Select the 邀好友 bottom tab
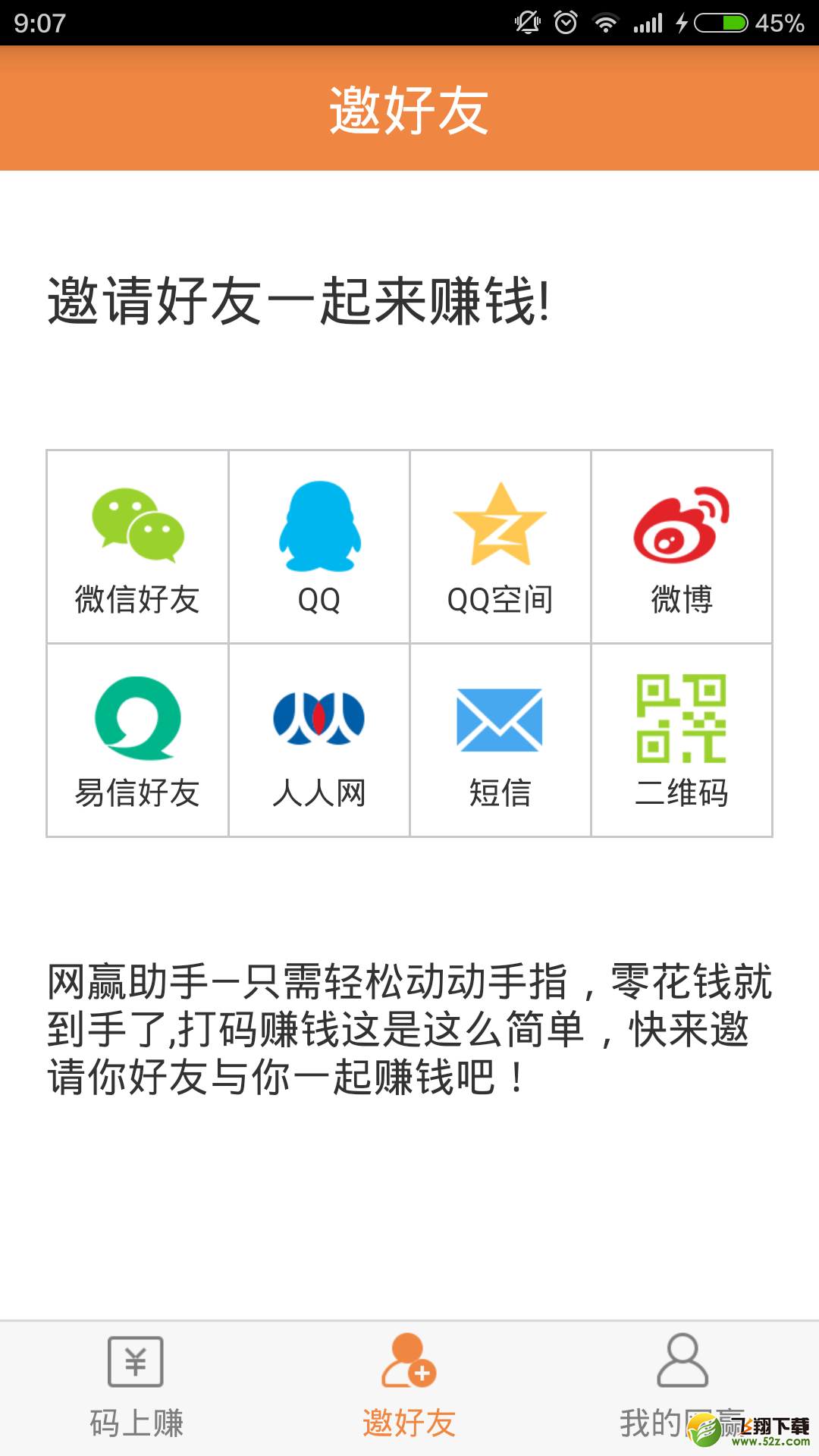The height and width of the screenshot is (1456, 819). point(409,1389)
